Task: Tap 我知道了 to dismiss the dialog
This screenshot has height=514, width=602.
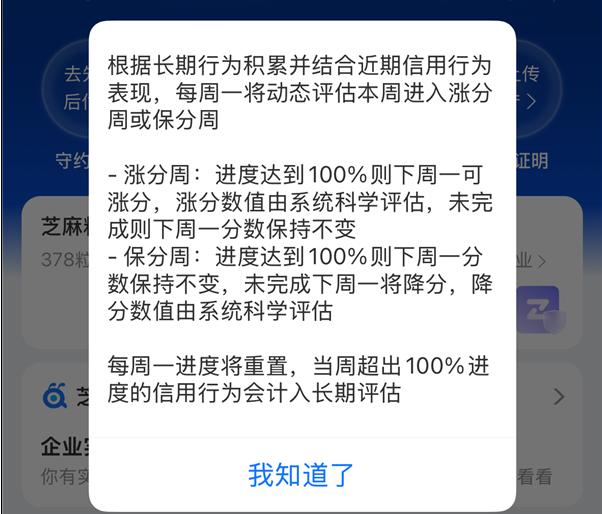Action: [301, 474]
